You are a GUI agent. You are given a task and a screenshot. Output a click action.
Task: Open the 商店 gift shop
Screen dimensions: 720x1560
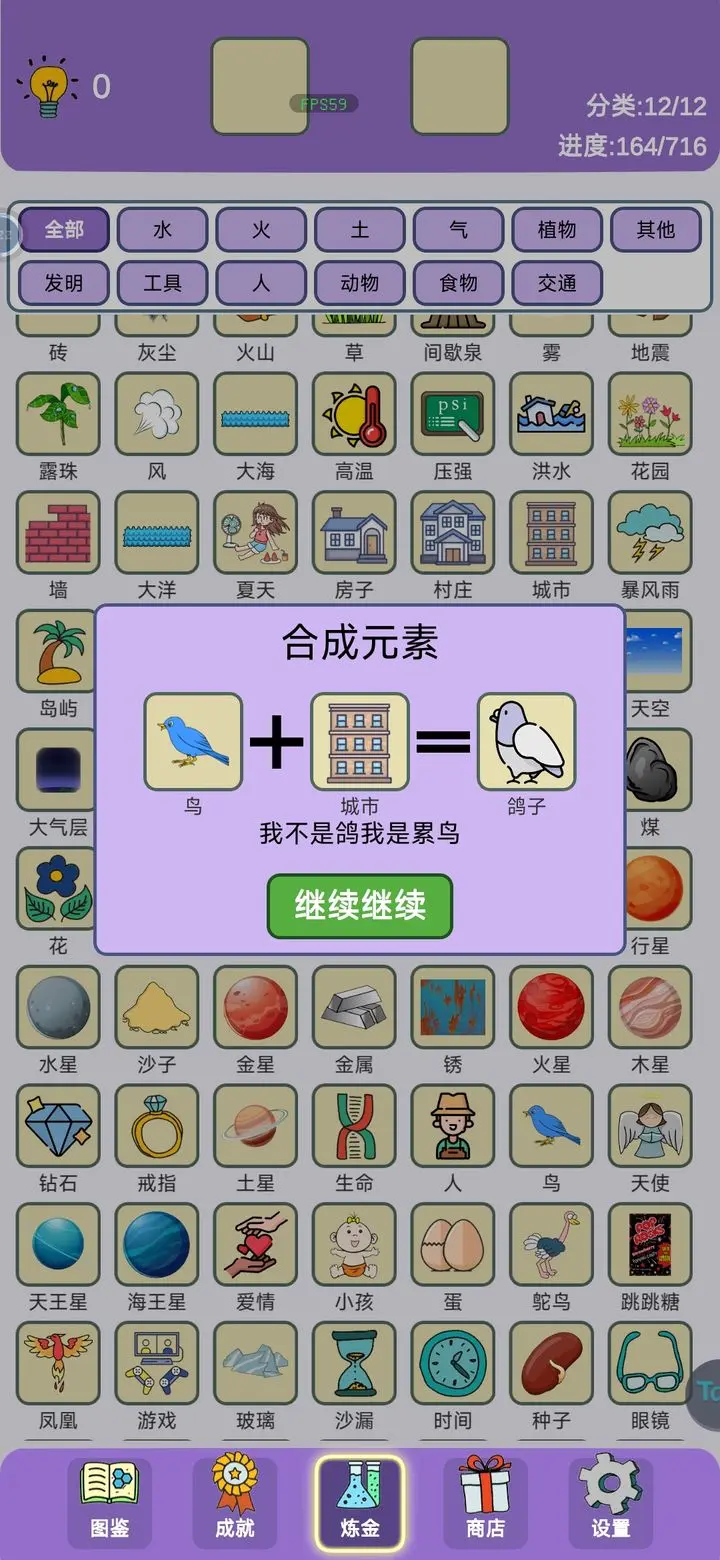[485, 1502]
